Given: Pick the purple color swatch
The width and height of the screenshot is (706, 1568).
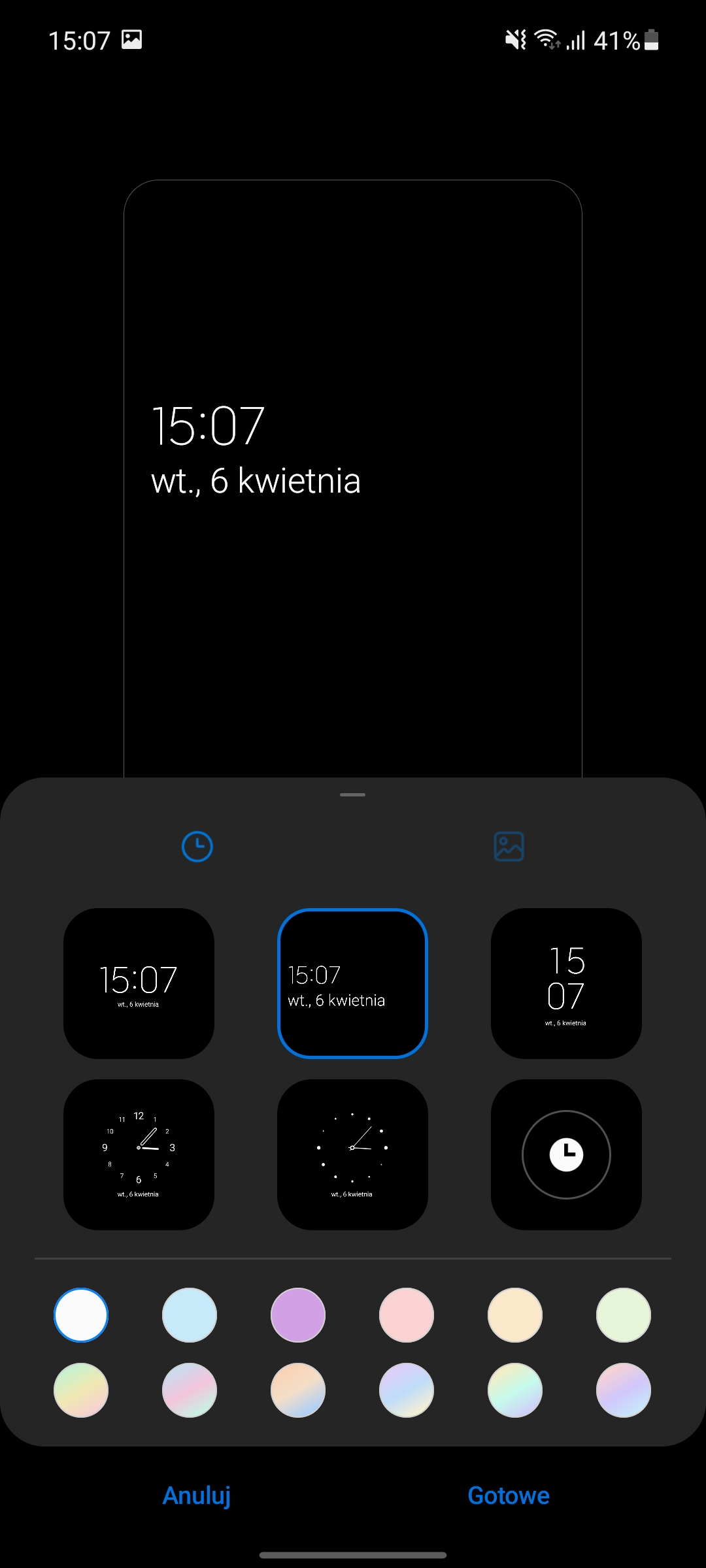Looking at the screenshot, I should [x=298, y=1315].
